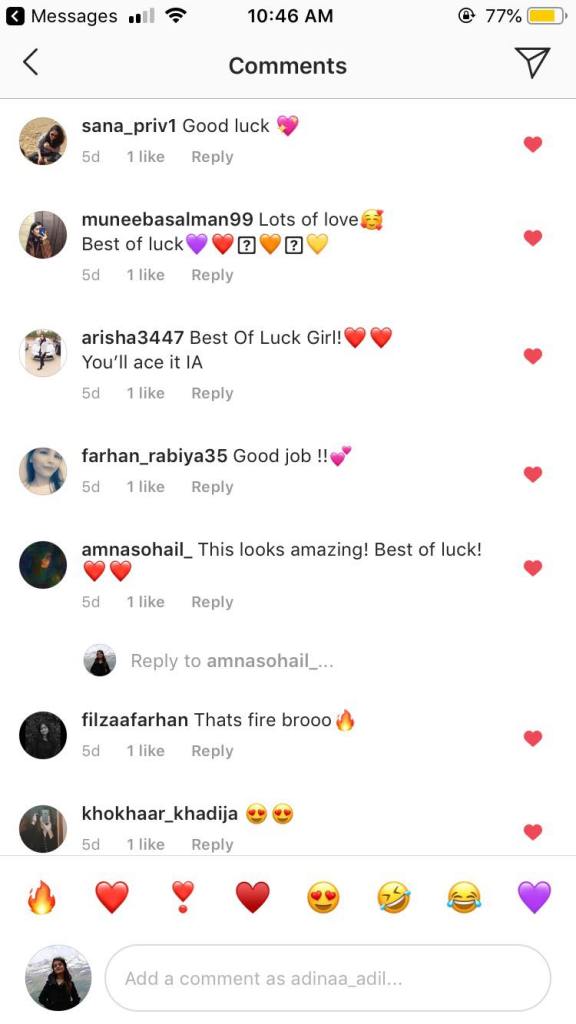The image size is (576, 1024).
Task: Focus the Add a comment field
Action: tap(328, 978)
